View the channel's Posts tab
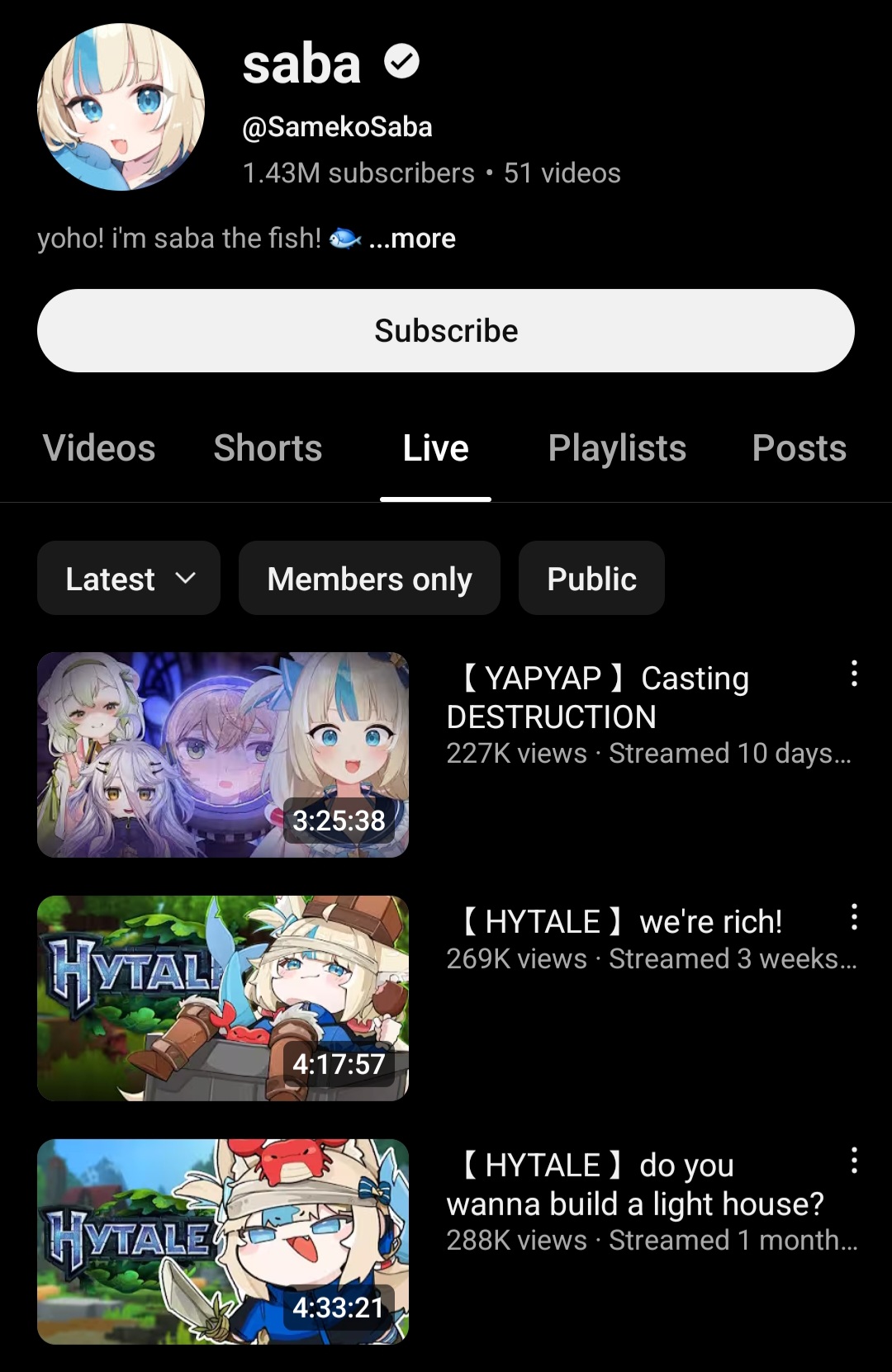This screenshot has height=1372, width=892. click(799, 448)
